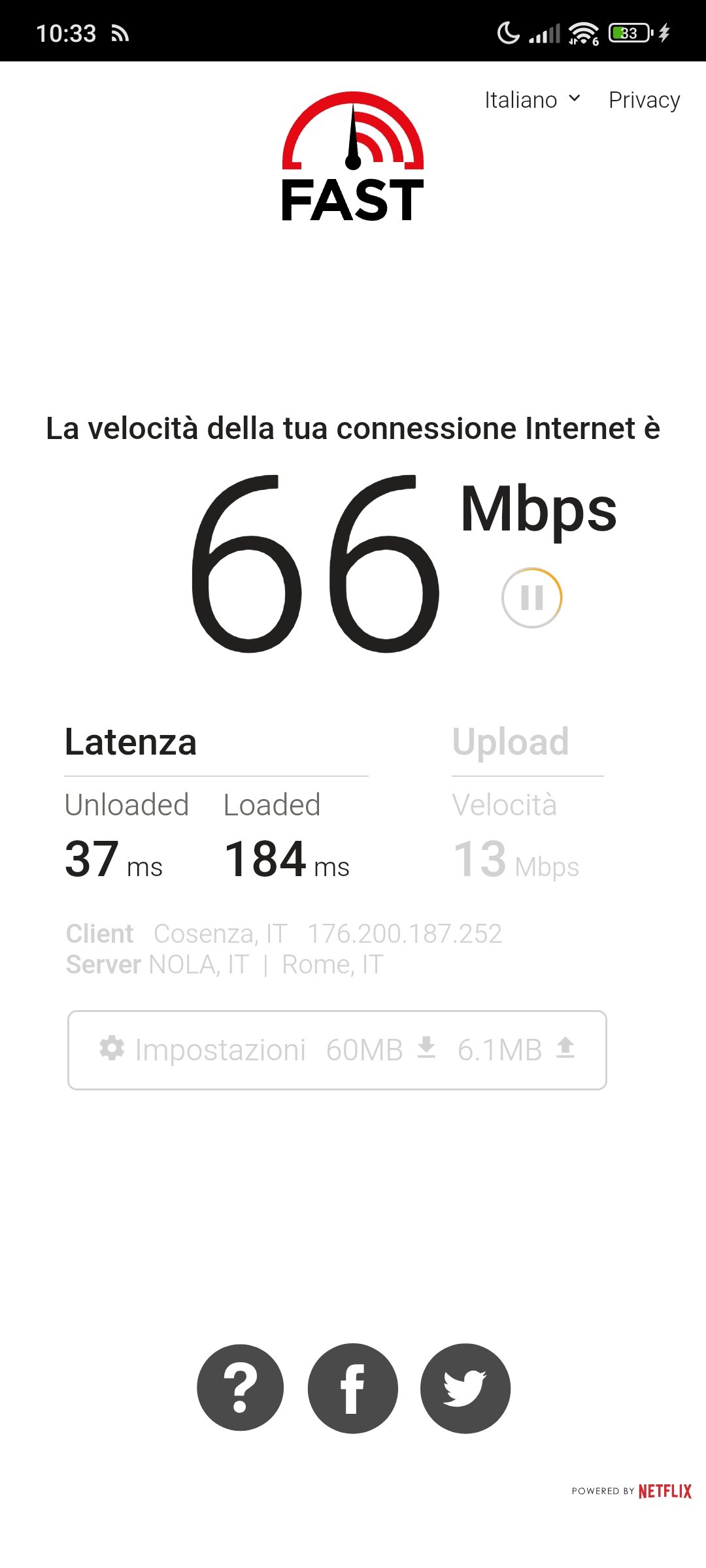Open the Impostazioni settings button
Screen dimensions: 706x1568
337,1050
